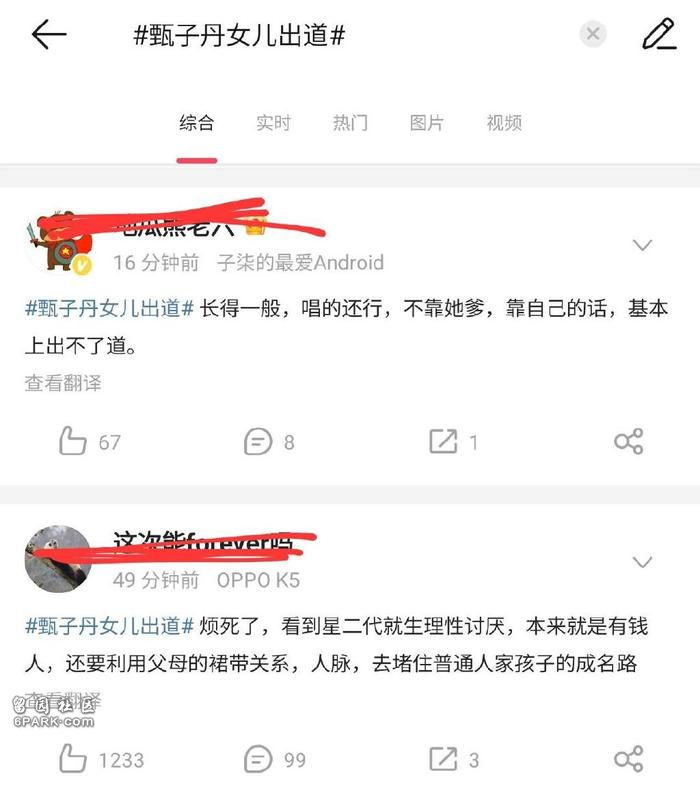Select the 综合 tab
This screenshot has height=794, width=700.
[x=196, y=123]
